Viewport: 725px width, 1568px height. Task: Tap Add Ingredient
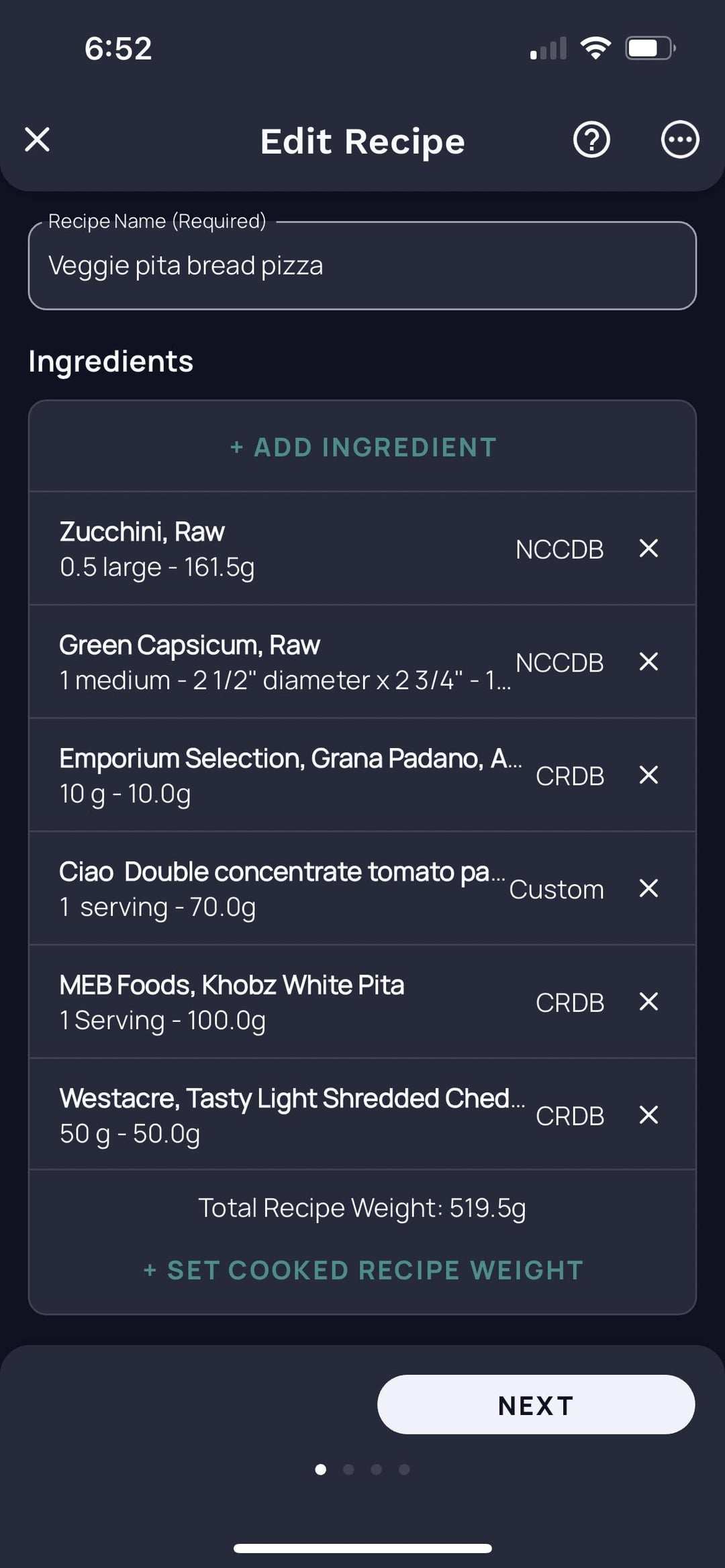coord(362,447)
